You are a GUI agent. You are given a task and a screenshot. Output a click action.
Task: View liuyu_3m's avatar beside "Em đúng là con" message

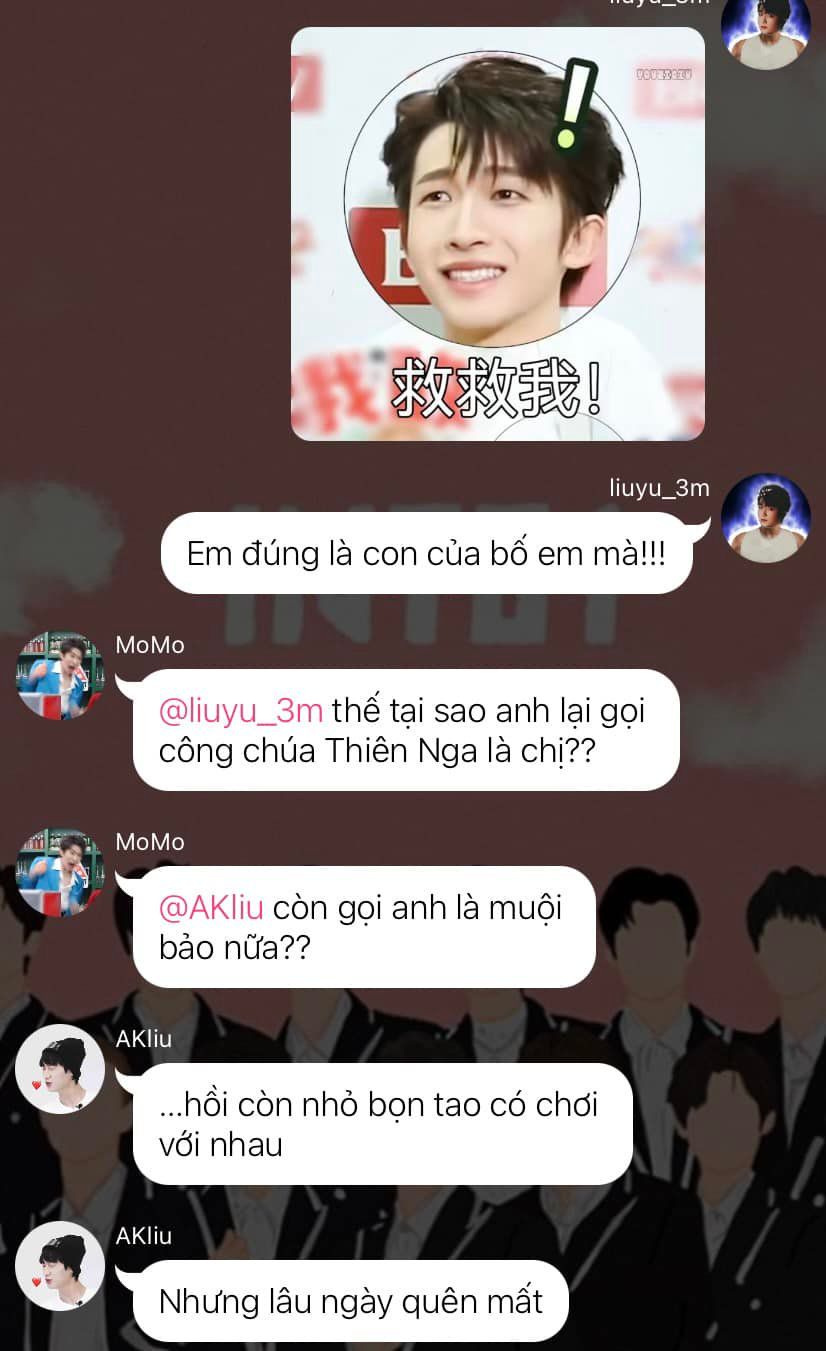pos(765,517)
